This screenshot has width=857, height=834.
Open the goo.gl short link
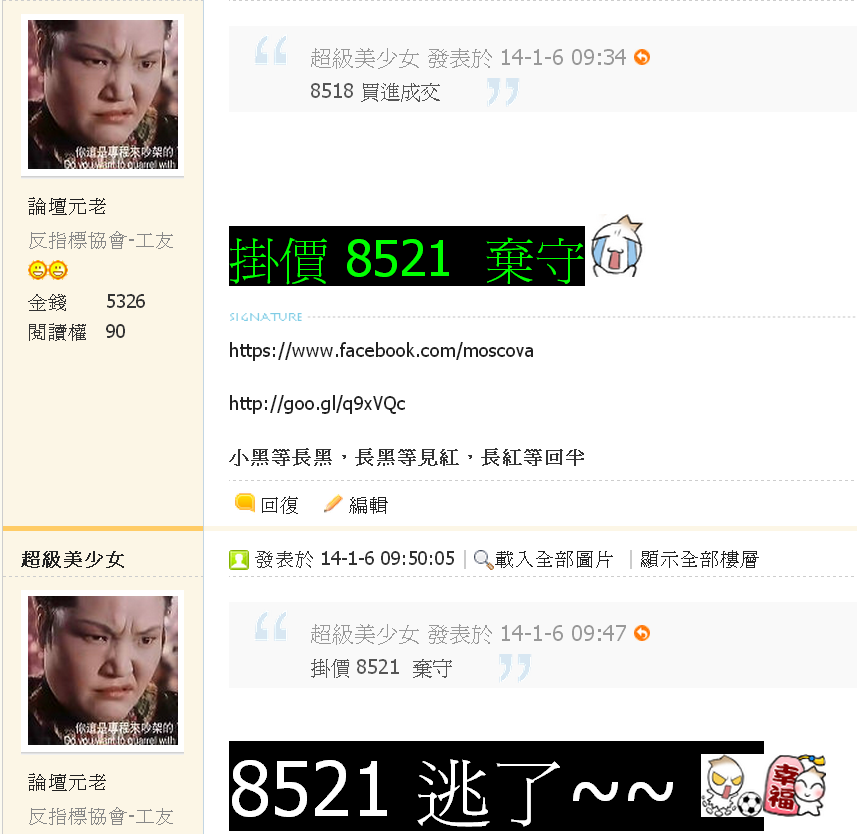point(317,404)
